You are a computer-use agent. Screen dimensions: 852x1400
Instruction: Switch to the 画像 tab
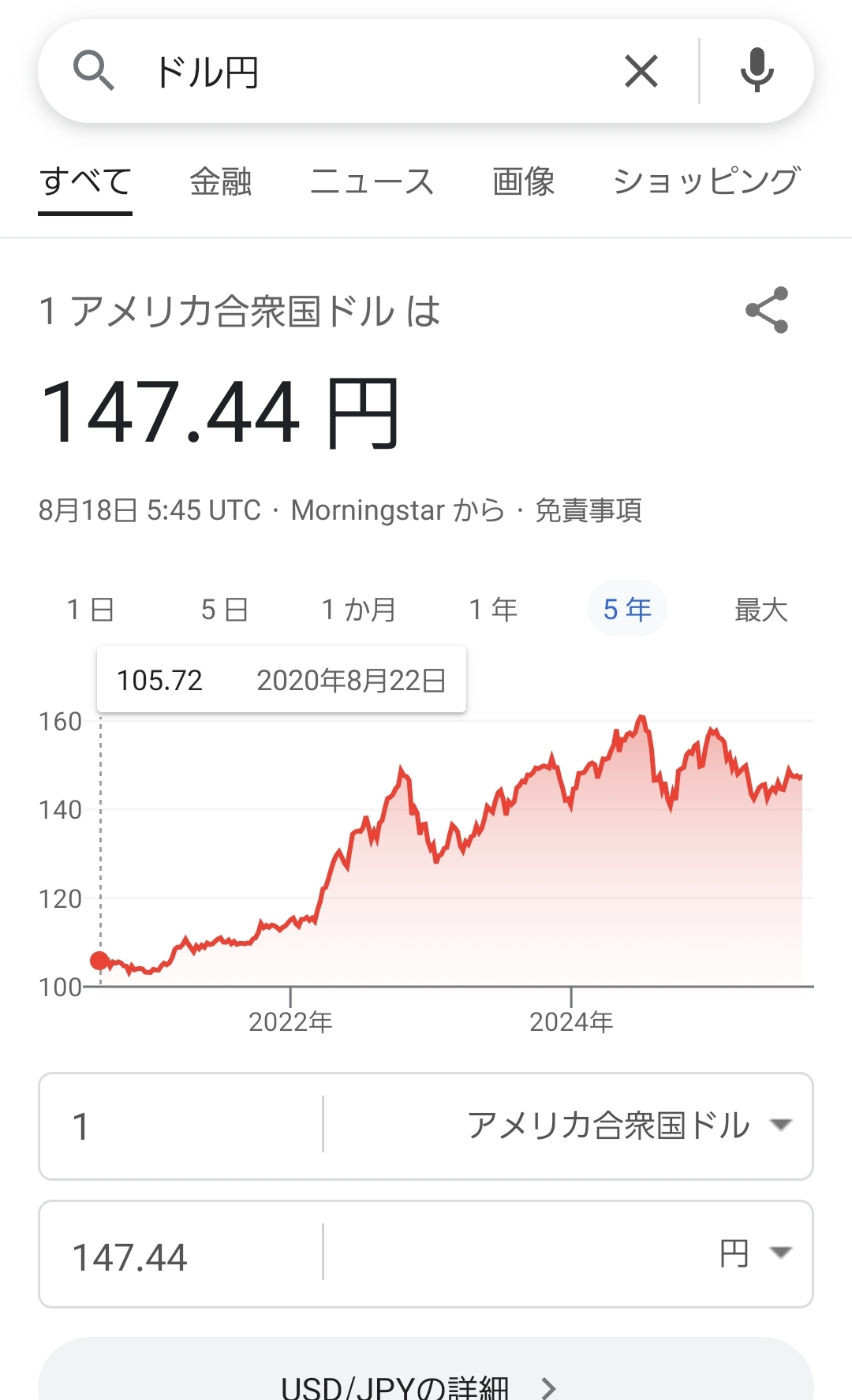pyautogui.click(x=524, y=181)
